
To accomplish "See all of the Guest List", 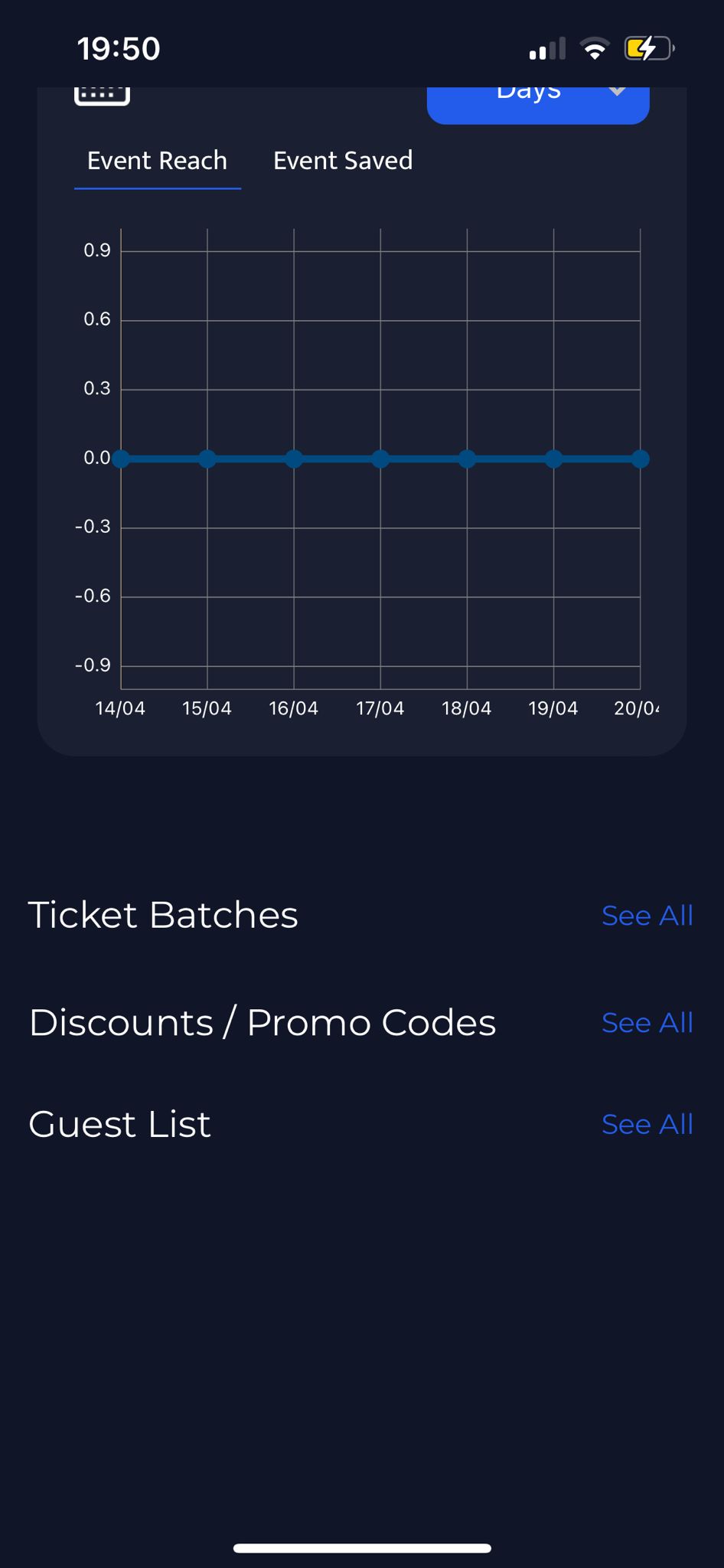I will pos(647,1125).
